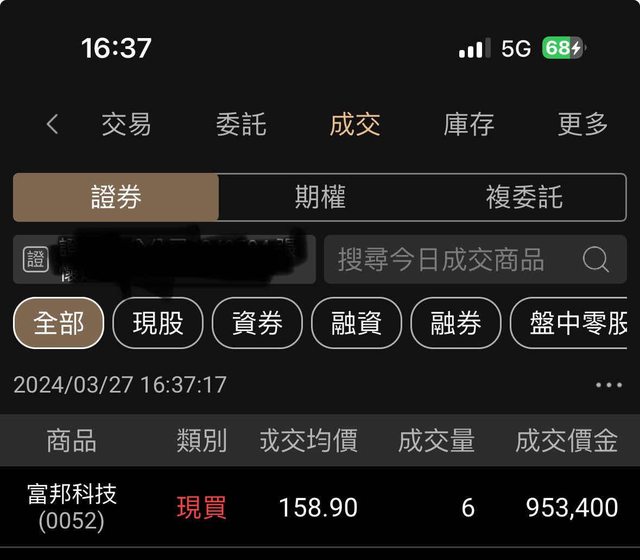The image size is (640, 560).
Task: Open the three-dot options menu
Action: click(x=608, y=385)
